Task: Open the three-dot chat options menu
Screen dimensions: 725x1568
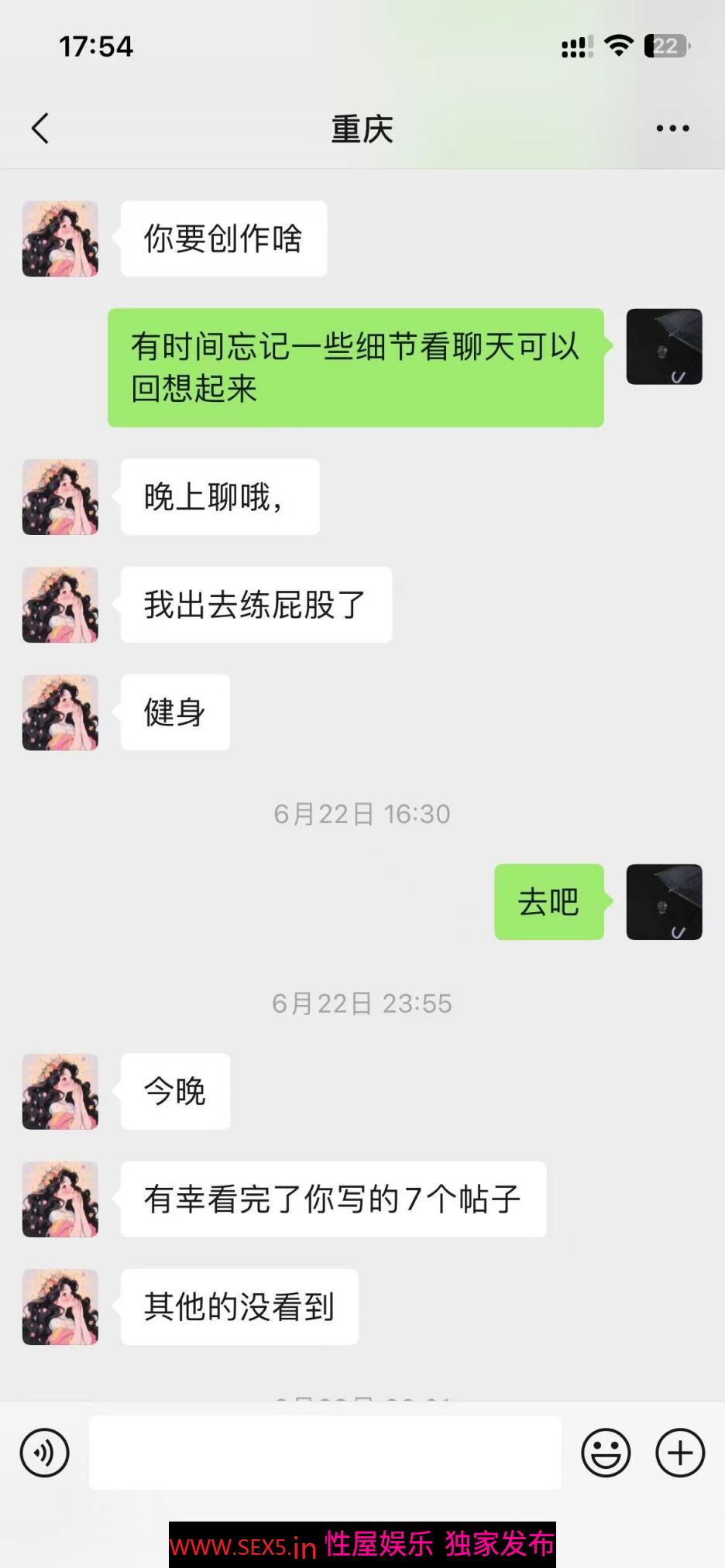Action: click(672, 129)
